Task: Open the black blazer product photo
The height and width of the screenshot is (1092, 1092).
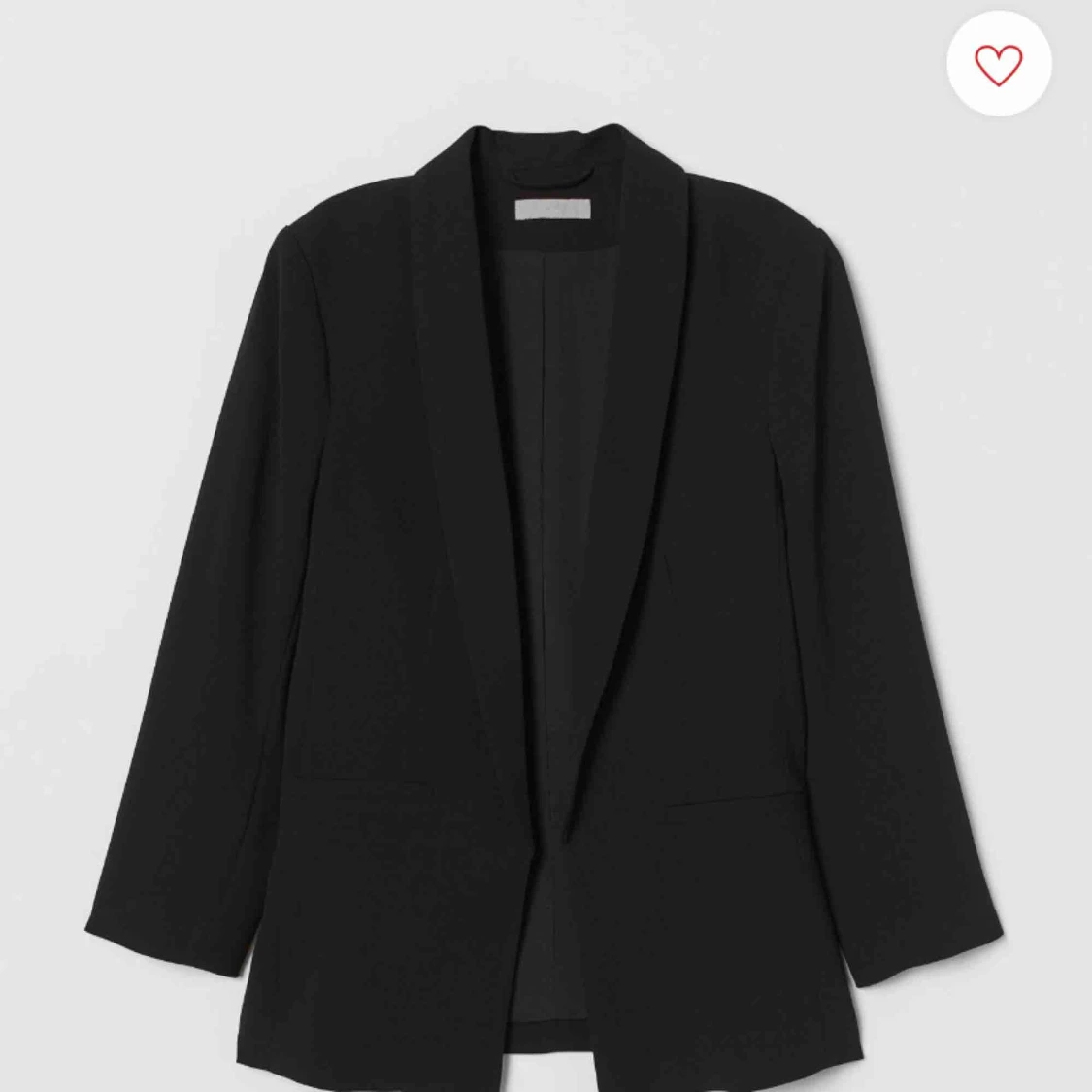Action: tap(544, 582)
